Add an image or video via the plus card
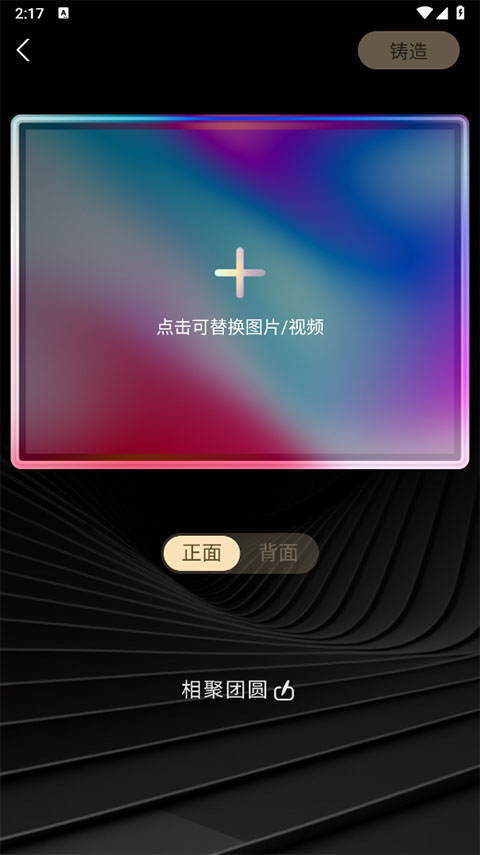Screen dimensions: 480x855 tap(240, 292)
